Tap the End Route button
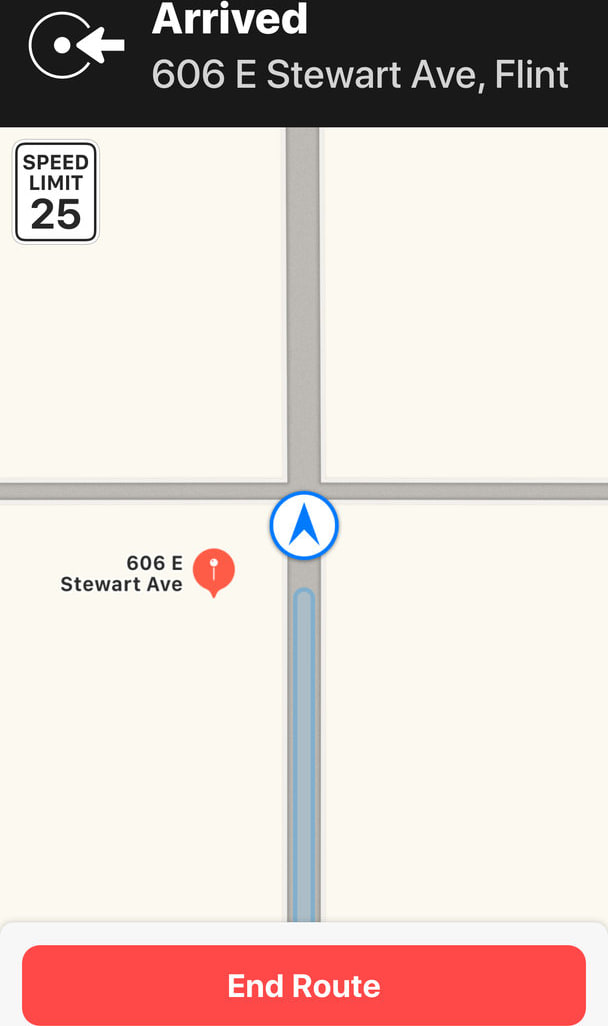 pyautogui.click(x=304, y=985)
